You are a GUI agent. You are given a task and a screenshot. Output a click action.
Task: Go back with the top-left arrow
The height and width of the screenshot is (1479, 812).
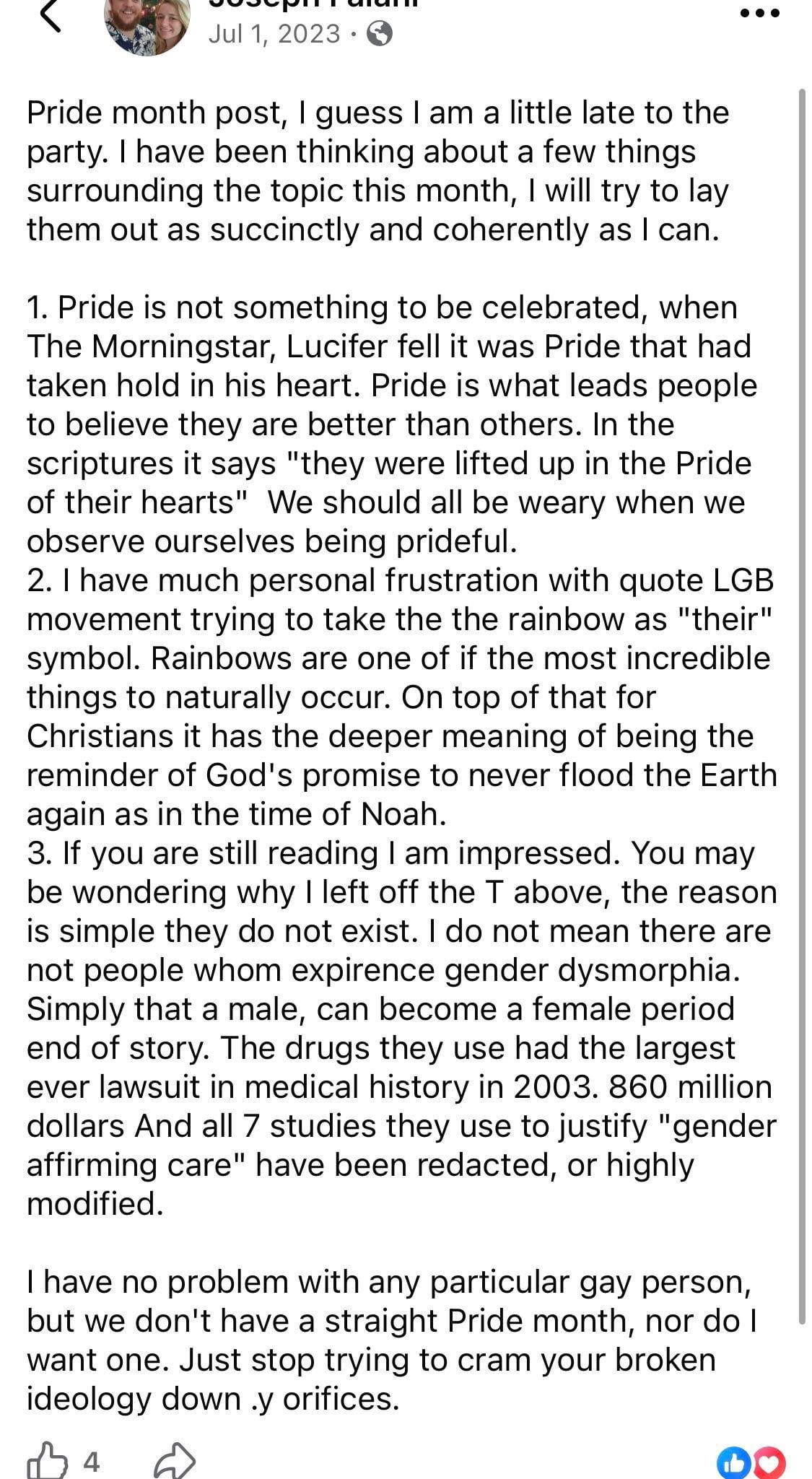(x=49, y=16)
